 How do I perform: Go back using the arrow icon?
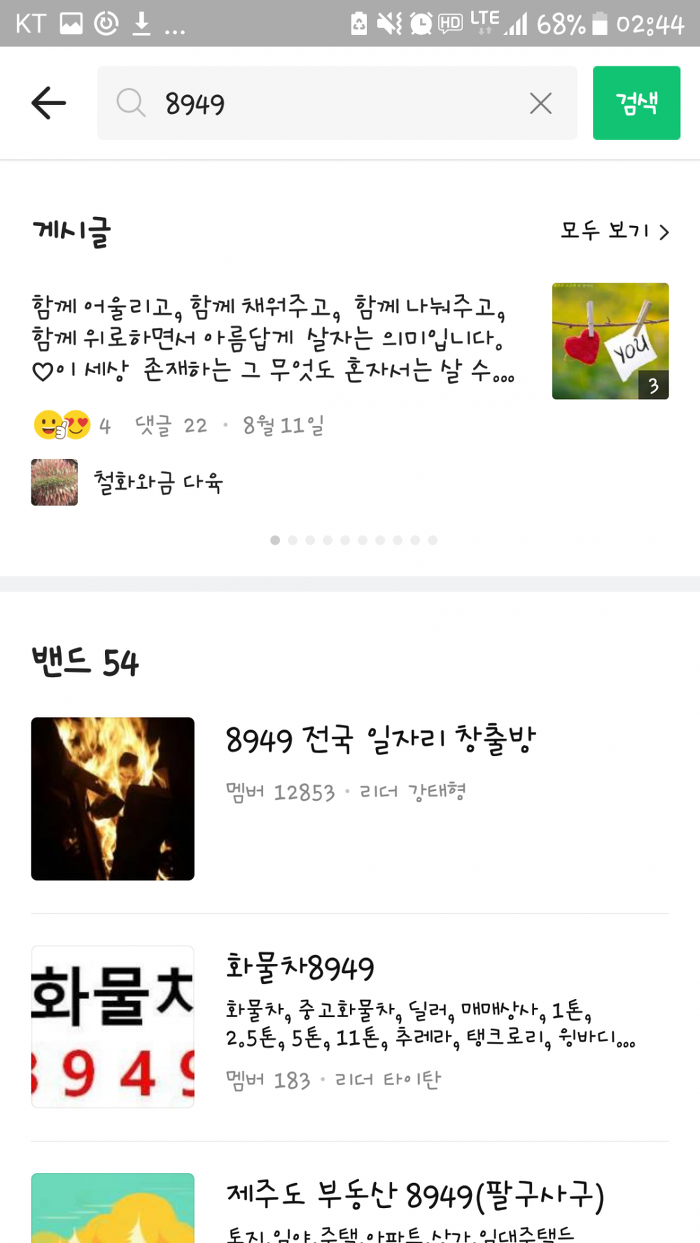pyautogui.click(x=48, y=103)
